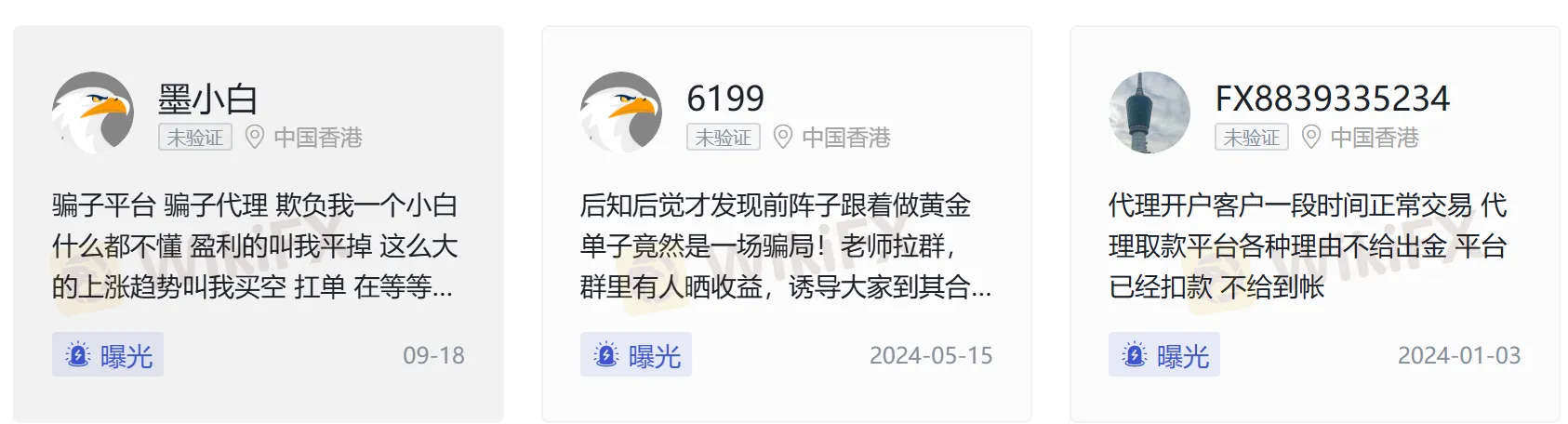Open the review card from FX8839335234
1568x424 pixels.
point(1313,245)
